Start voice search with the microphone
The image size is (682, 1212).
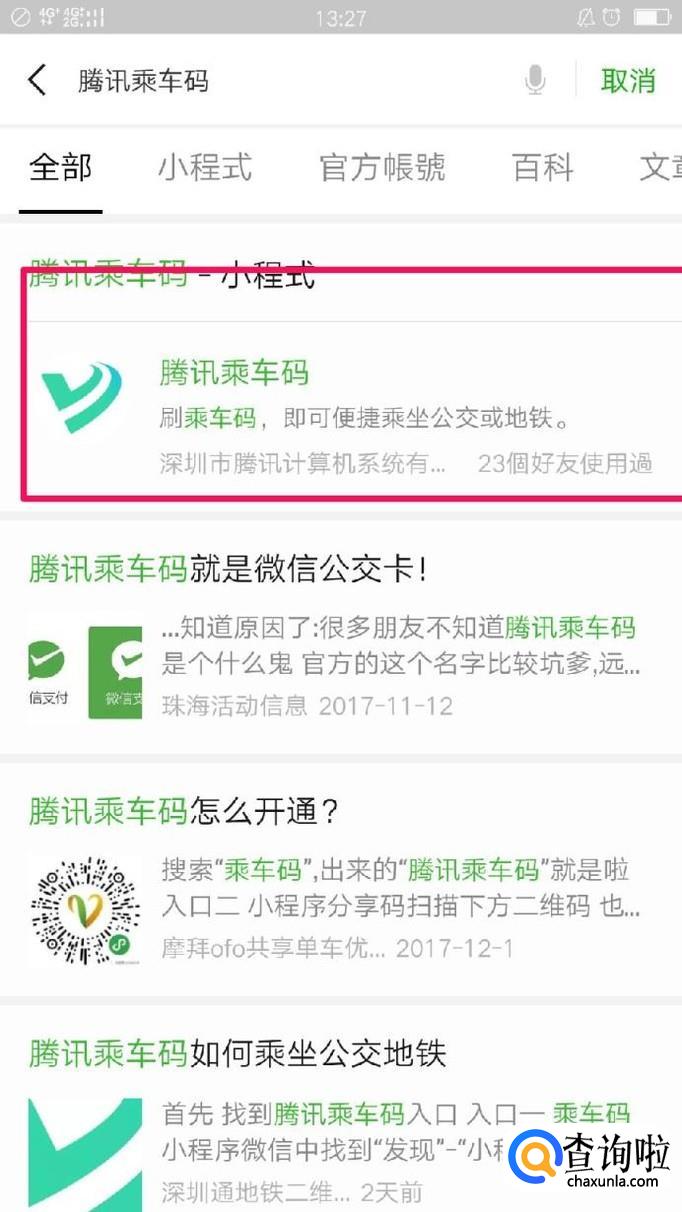(536, 80)
